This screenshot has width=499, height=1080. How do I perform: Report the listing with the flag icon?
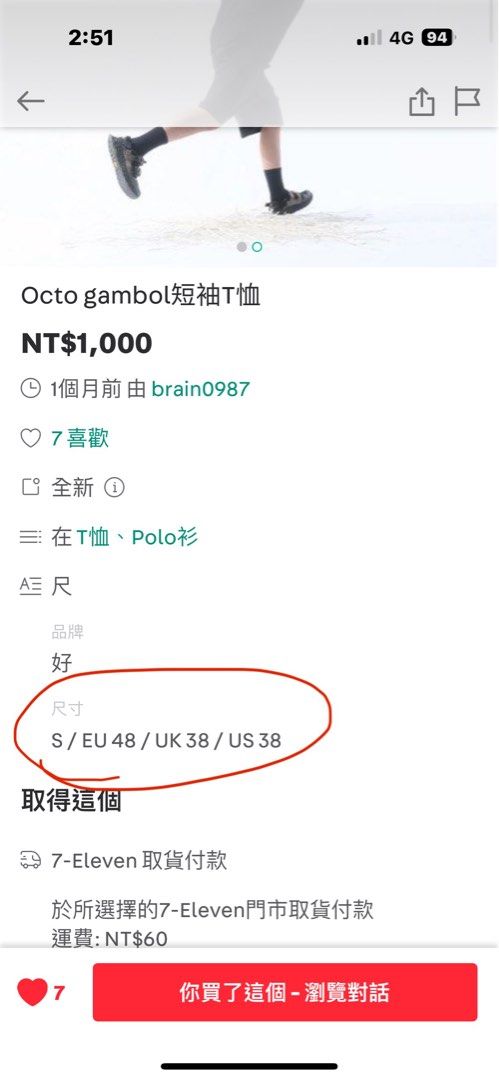tap(467, 101)
